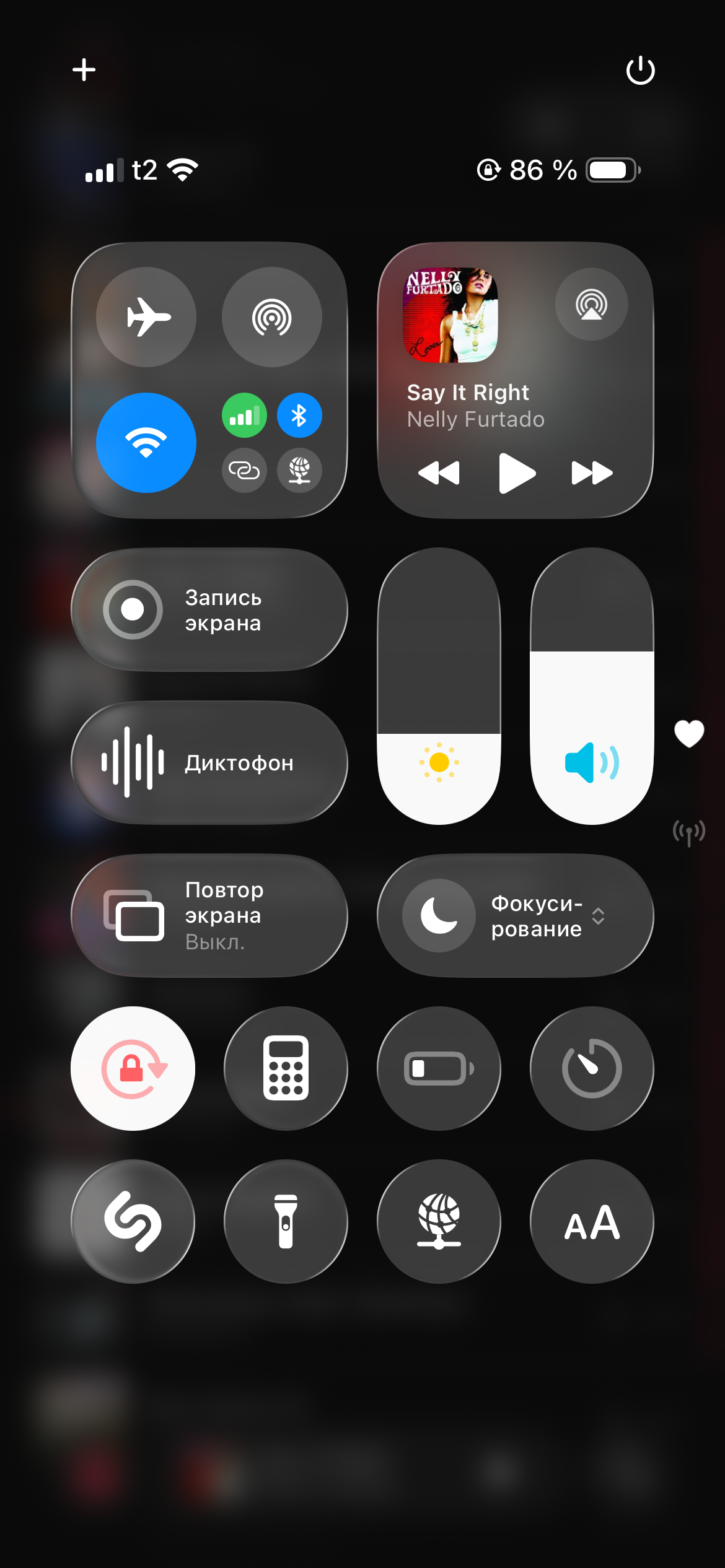Enable Low Power Mode
Screen dimensions: 725x1568
[x=439, y=1069]
